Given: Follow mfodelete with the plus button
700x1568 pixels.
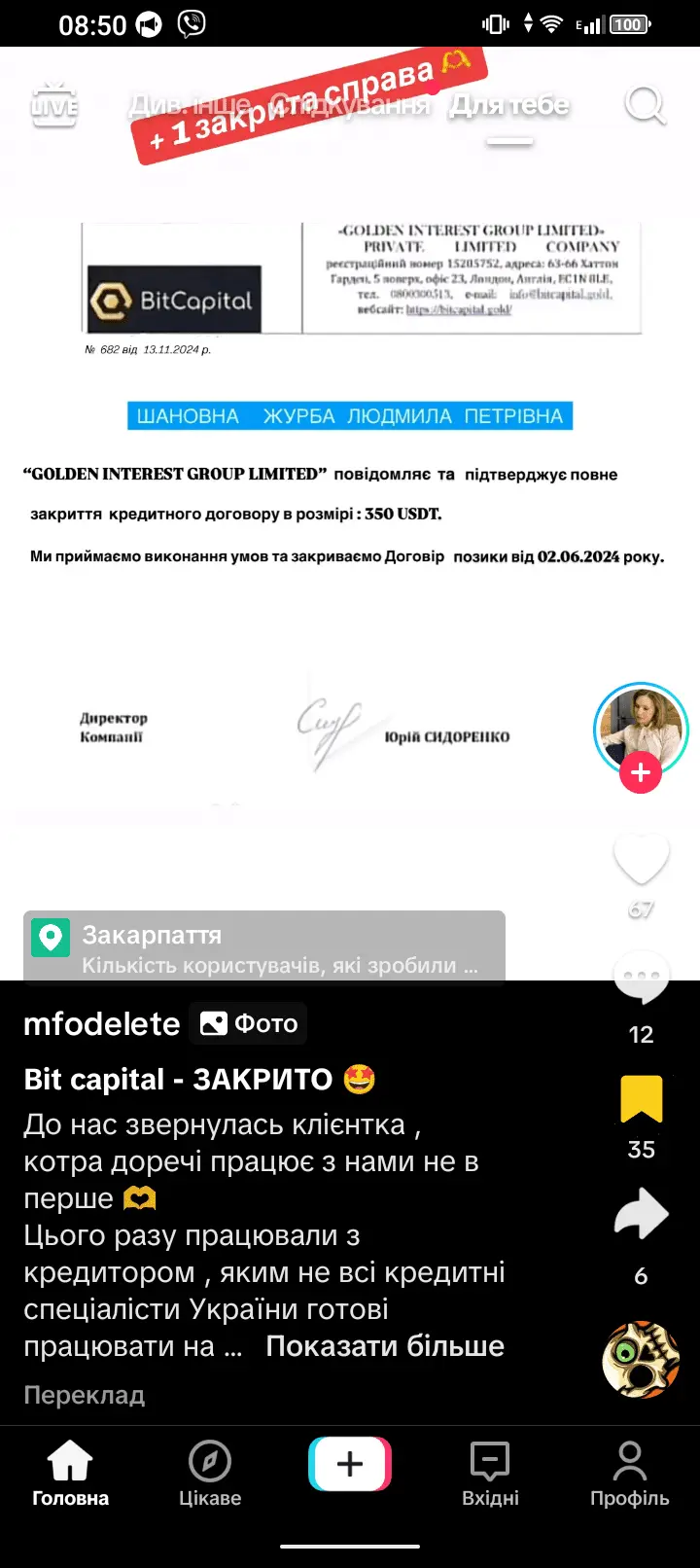Looking at the screenshot, I should click(x=641, y=773).
